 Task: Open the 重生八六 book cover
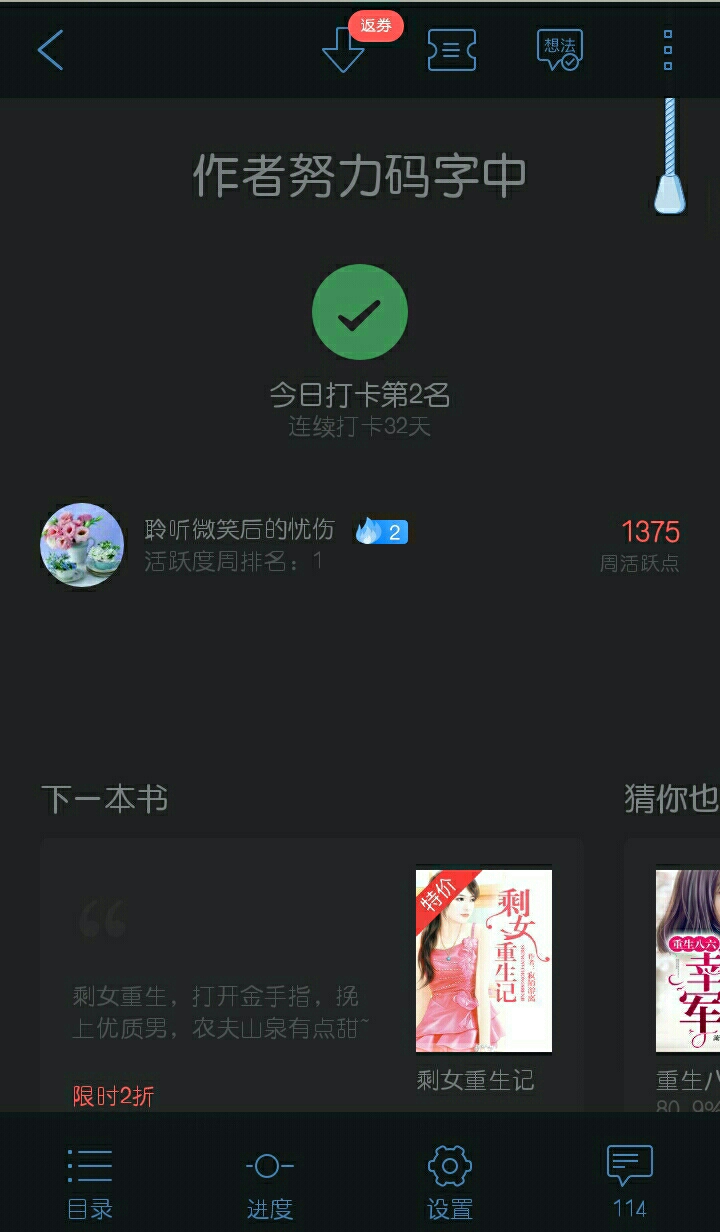point(688,961)
